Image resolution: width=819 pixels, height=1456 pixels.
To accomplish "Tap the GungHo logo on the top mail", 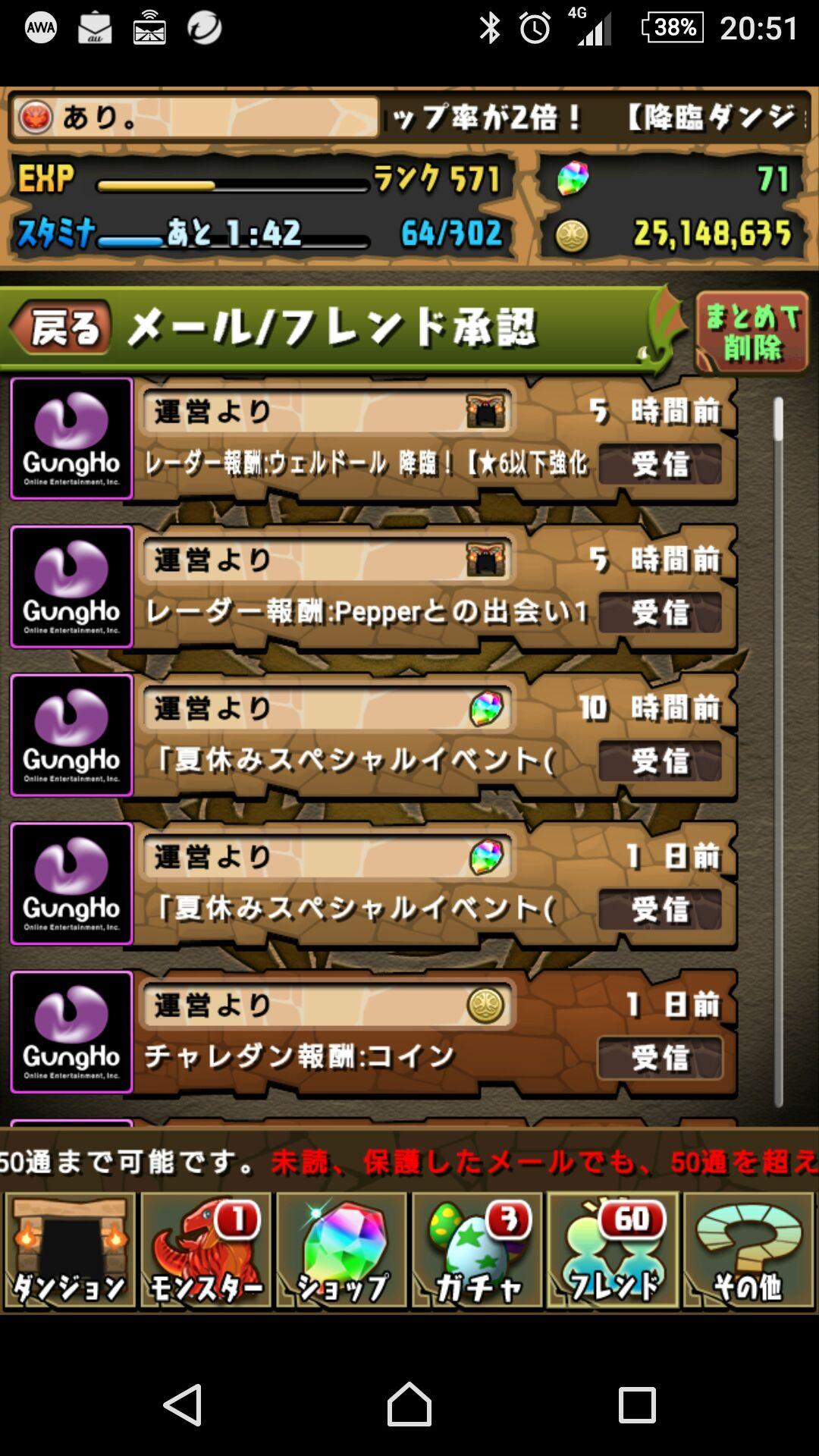I will point(71,438).
